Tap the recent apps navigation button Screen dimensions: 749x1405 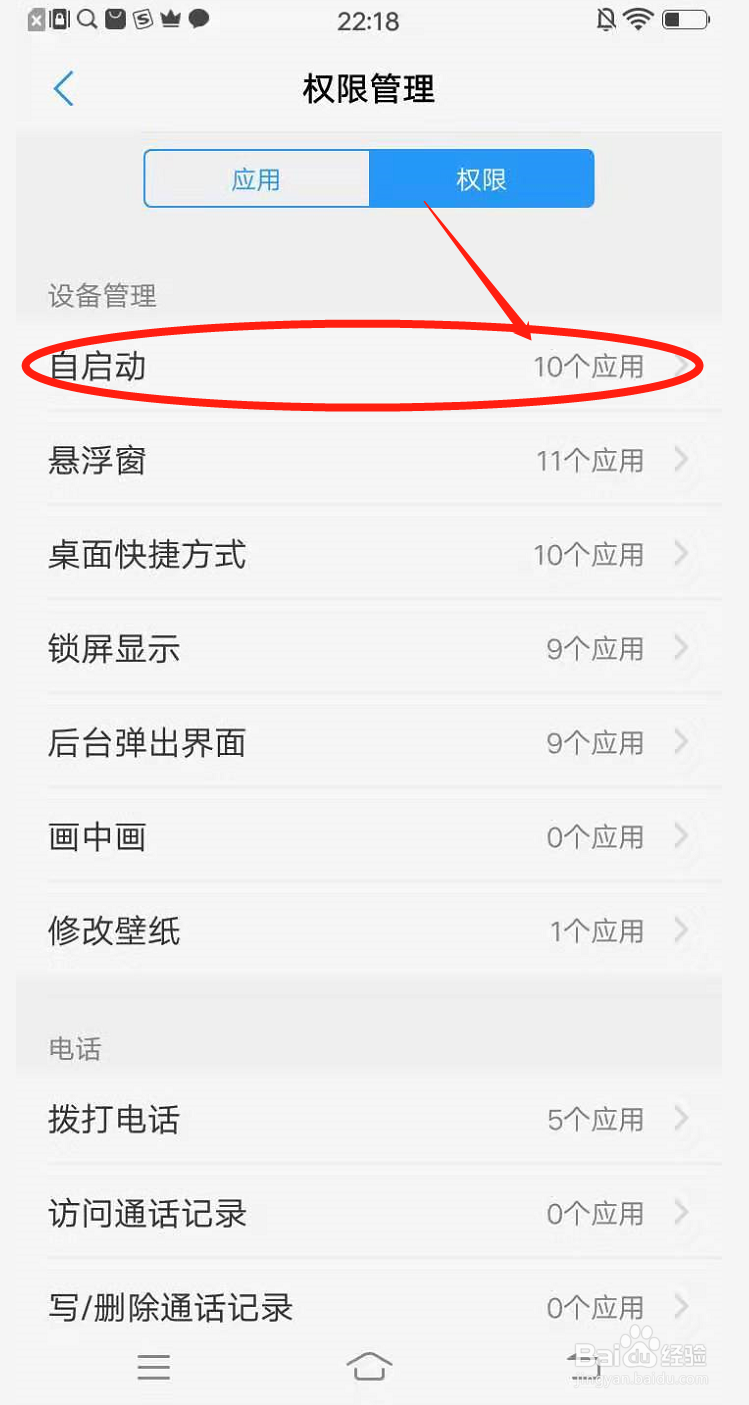(153, 1366)
